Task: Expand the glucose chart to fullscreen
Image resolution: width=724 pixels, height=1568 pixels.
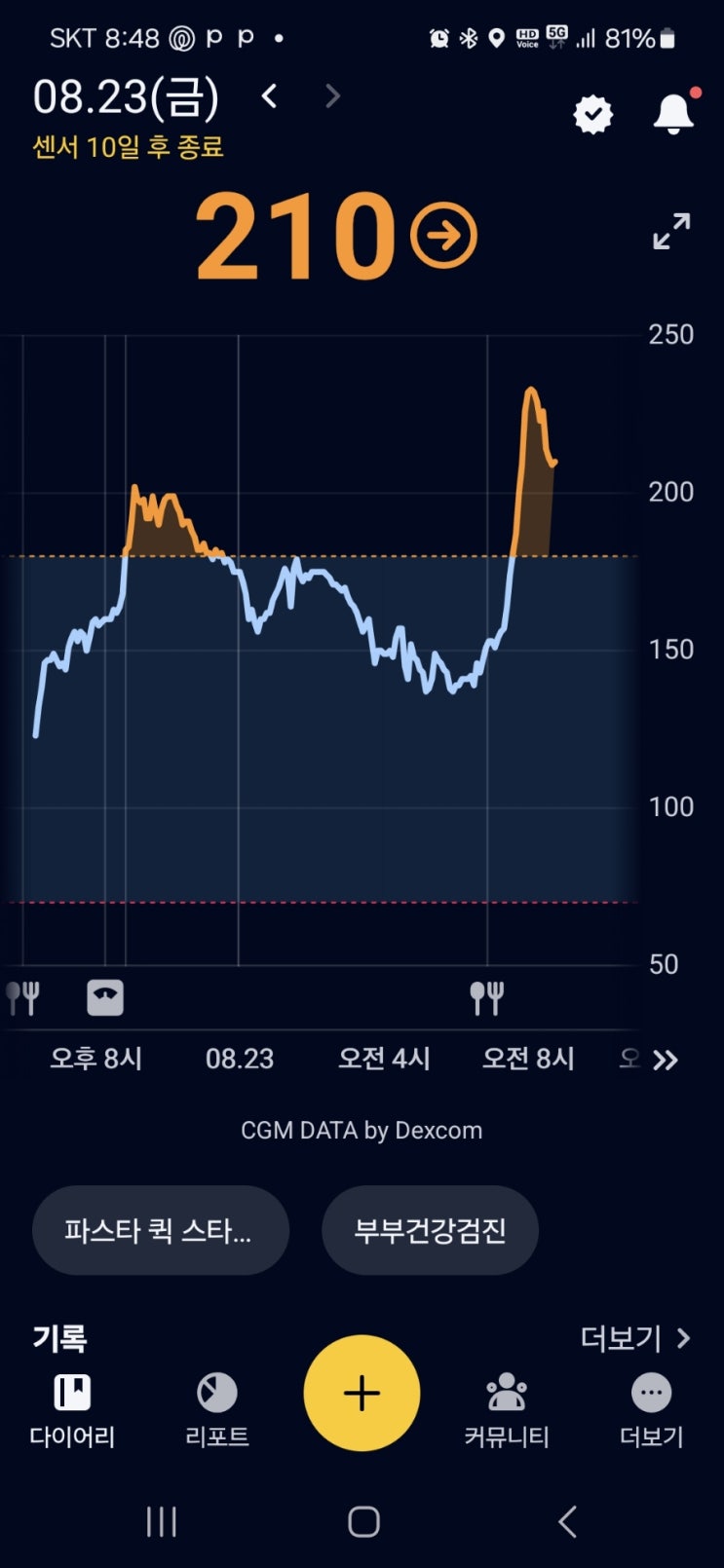Action: point(671,232)
